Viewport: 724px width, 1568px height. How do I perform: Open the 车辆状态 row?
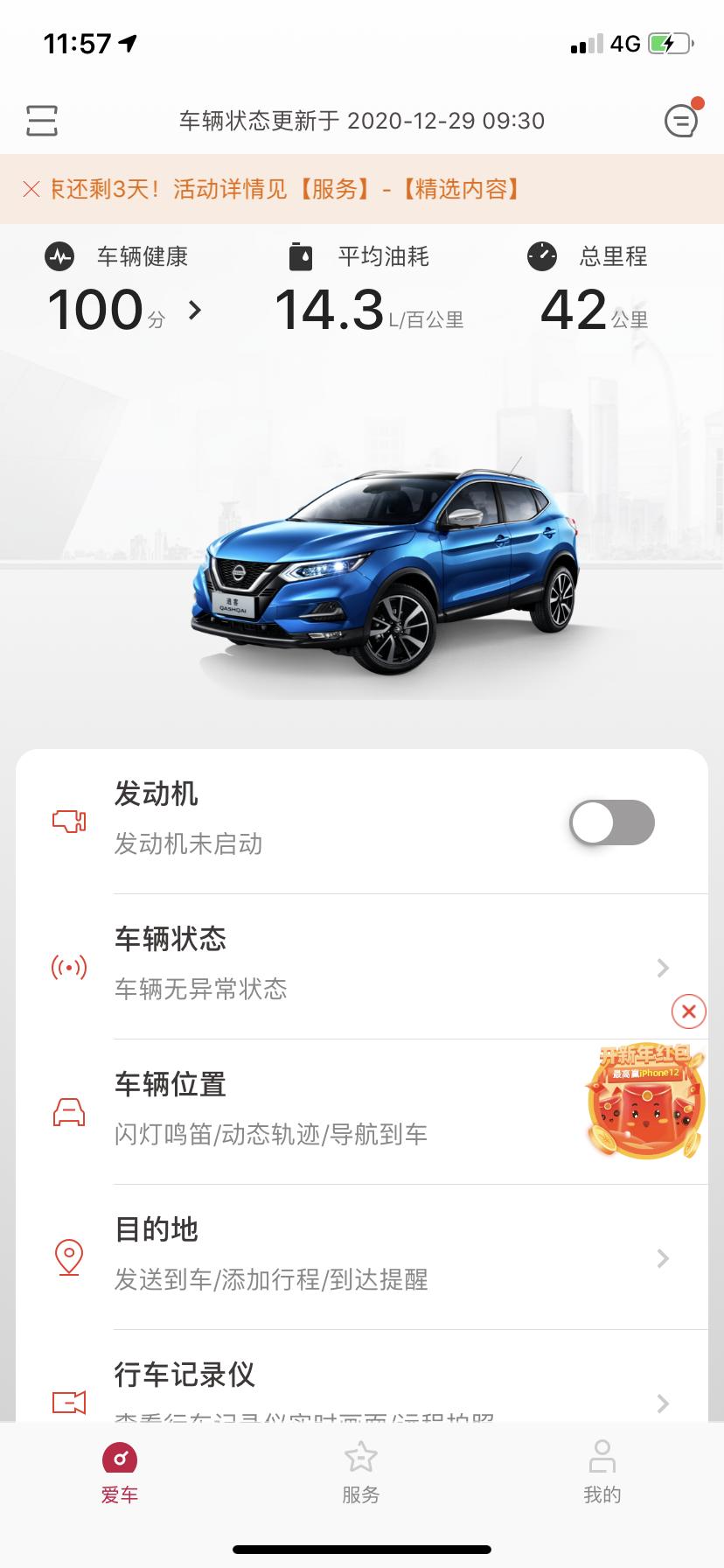tap(385, 966)
